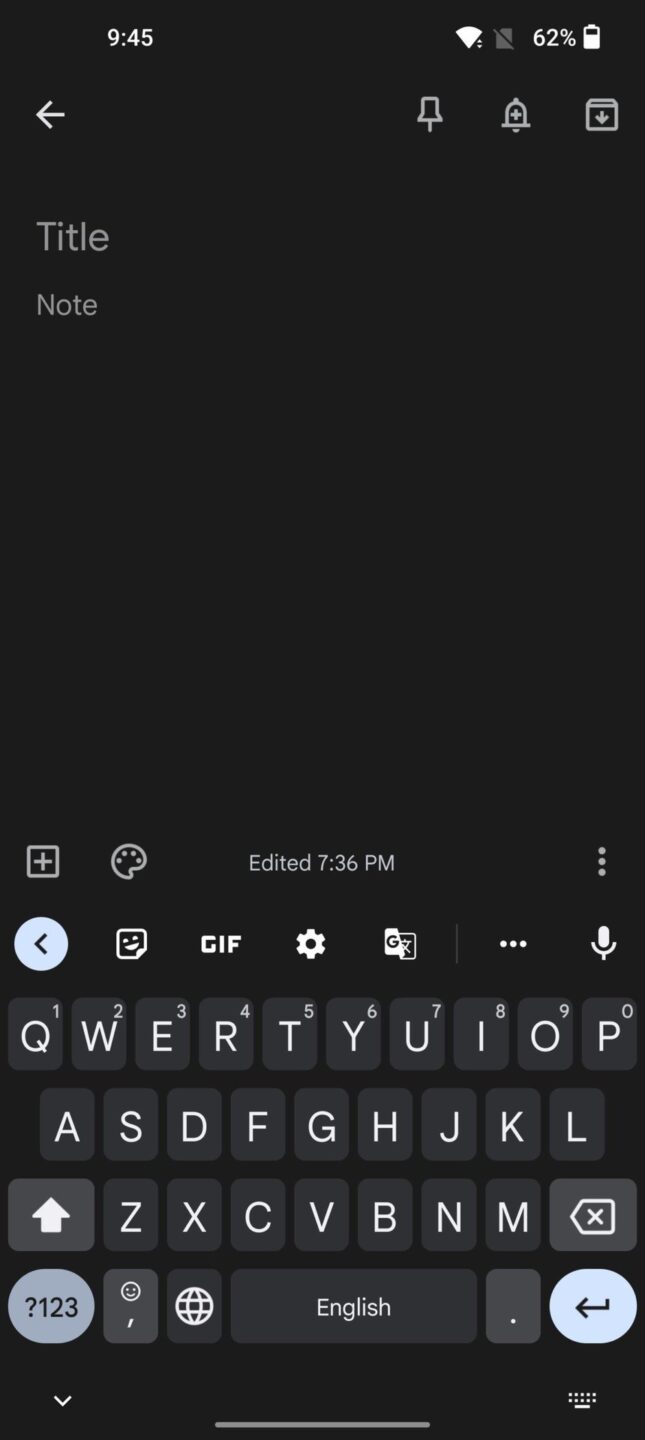Archive this note
645x1440 pixels.
click(x=601, y=115)
